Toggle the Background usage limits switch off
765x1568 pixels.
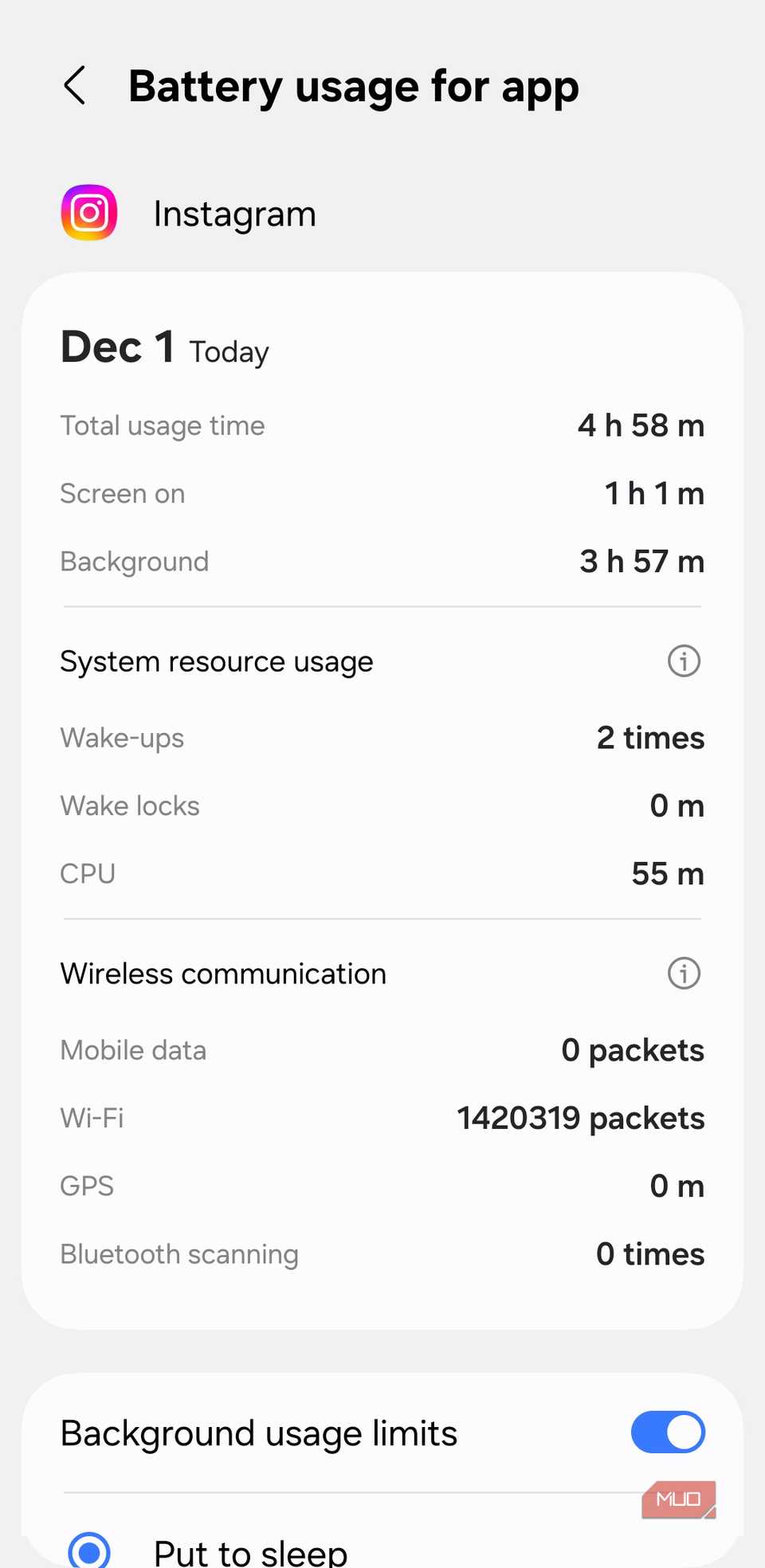(x=668, y=1432)
